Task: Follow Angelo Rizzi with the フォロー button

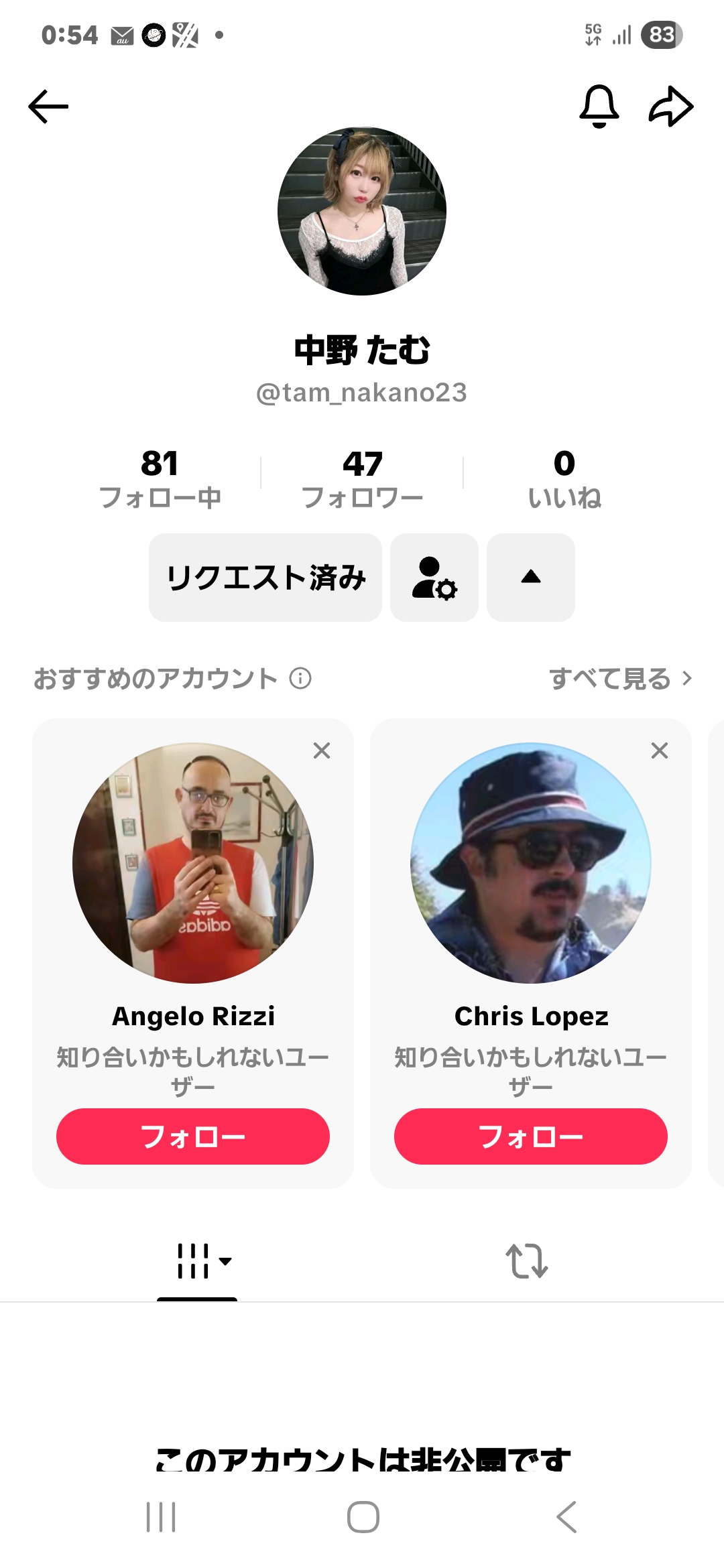Action: point(192,1136)
